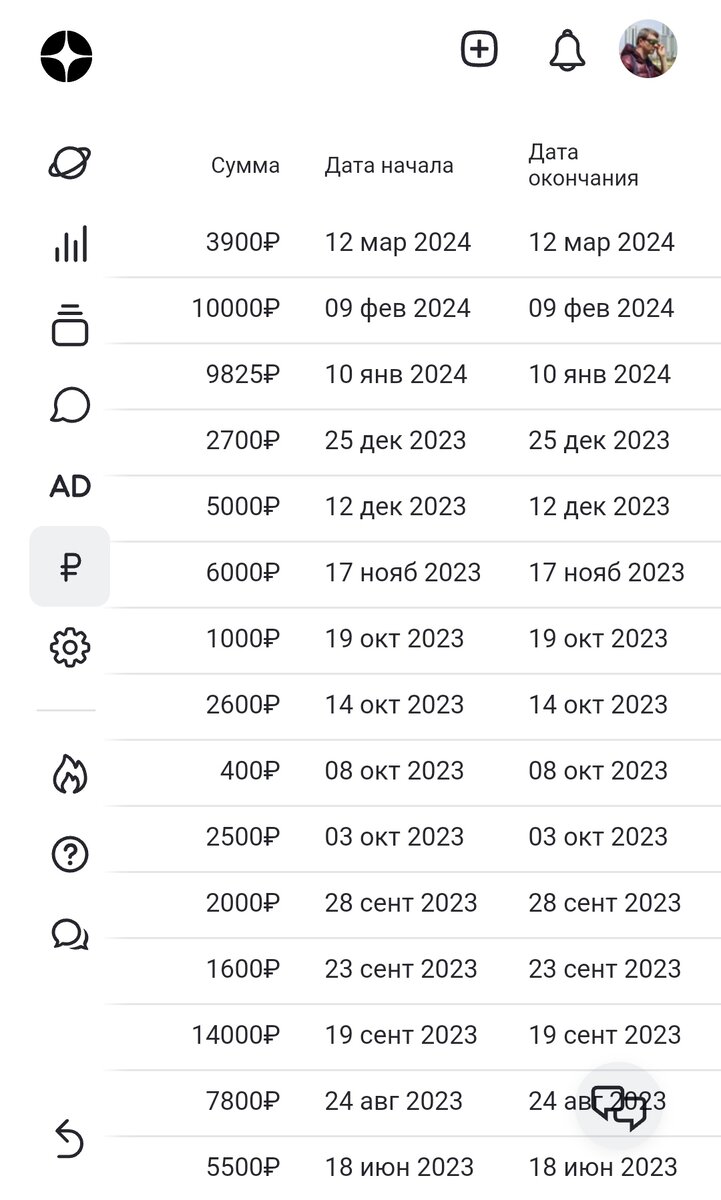Open the sidebar chat bubbles icon
This screenshot has width=721, height=1200.
[70, 935]
